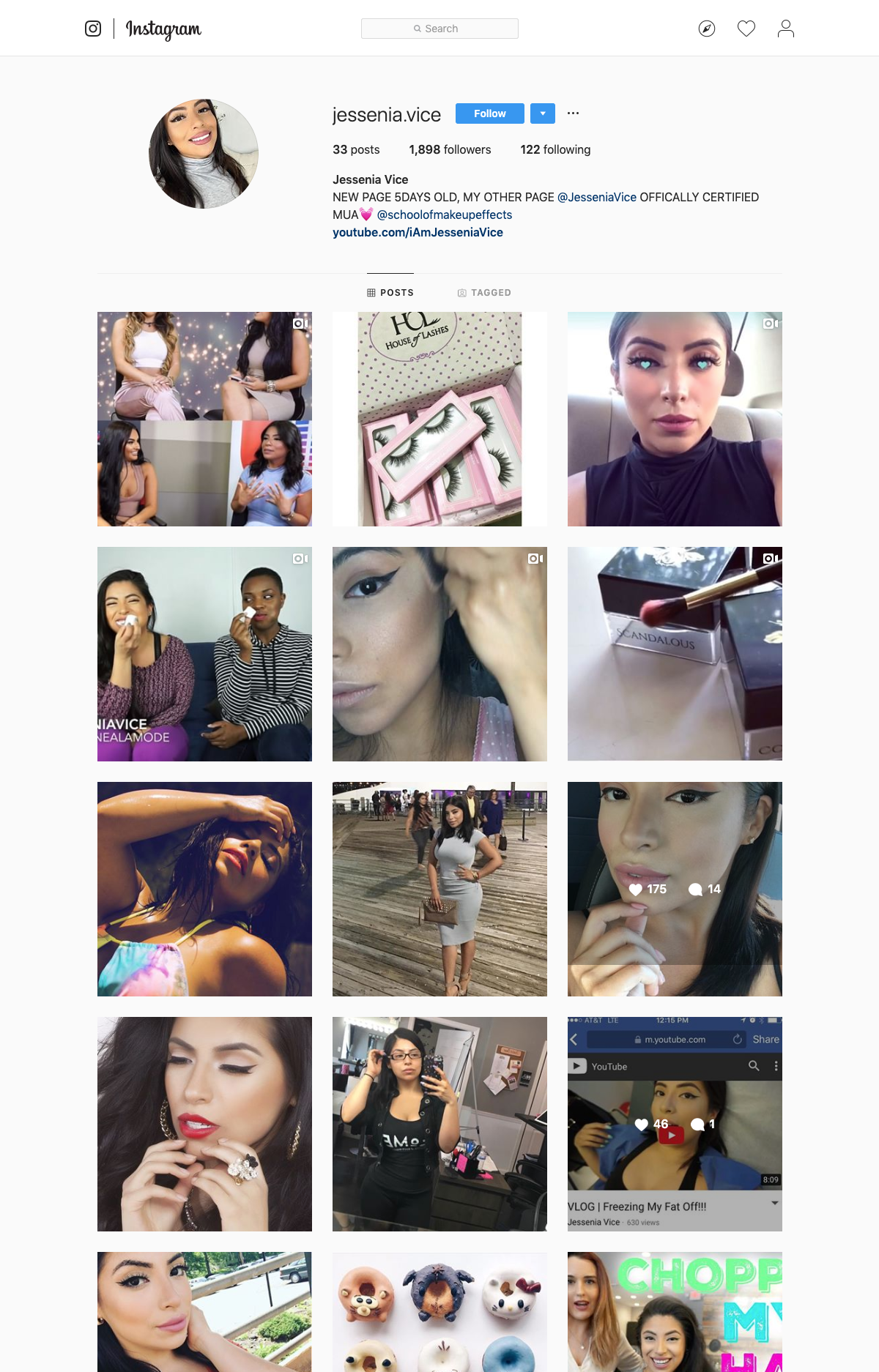Viewport: 879px width, 1372px height.
Task: Open the dropdown arrow next to Follow
Action: pyautogui.click(x=542, y=113)
